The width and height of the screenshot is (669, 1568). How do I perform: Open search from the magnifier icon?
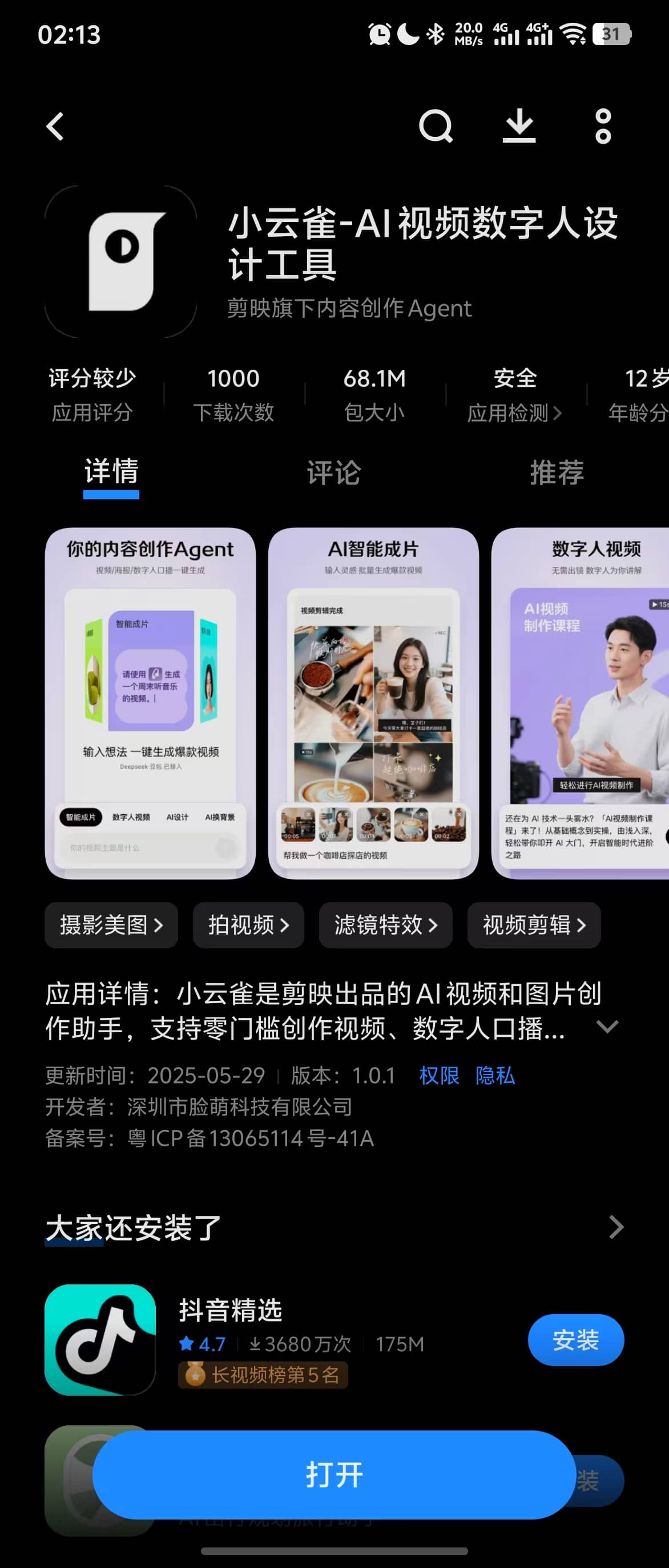coord(436,127)
